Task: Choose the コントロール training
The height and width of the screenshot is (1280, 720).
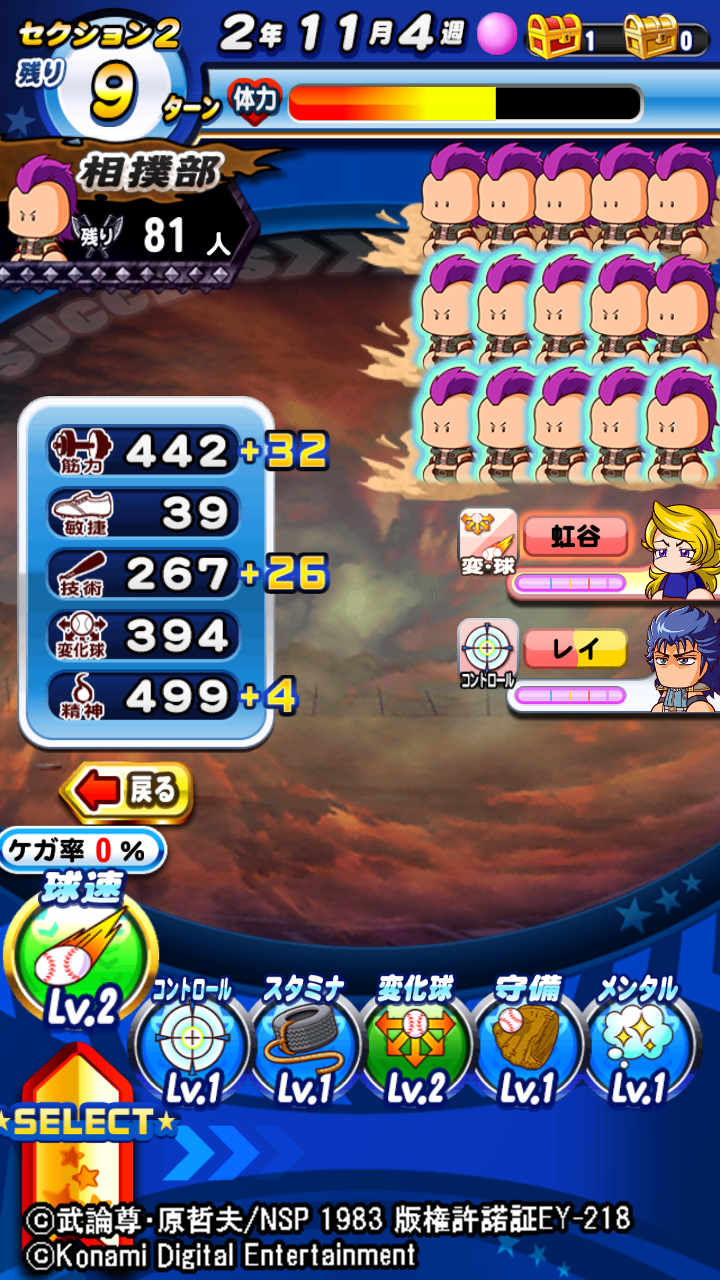Action: [191, 1041]
